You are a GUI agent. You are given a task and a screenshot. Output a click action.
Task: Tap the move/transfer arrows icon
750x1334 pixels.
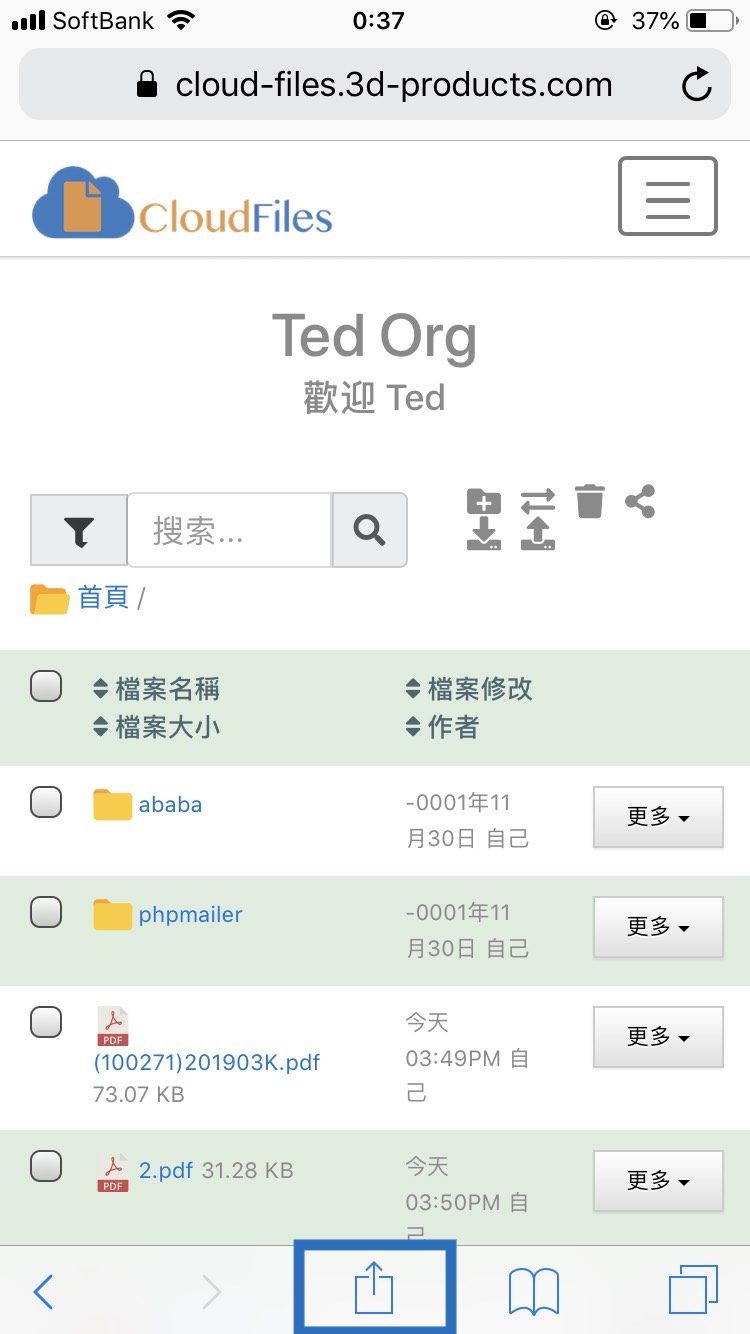tap(538, 500)
